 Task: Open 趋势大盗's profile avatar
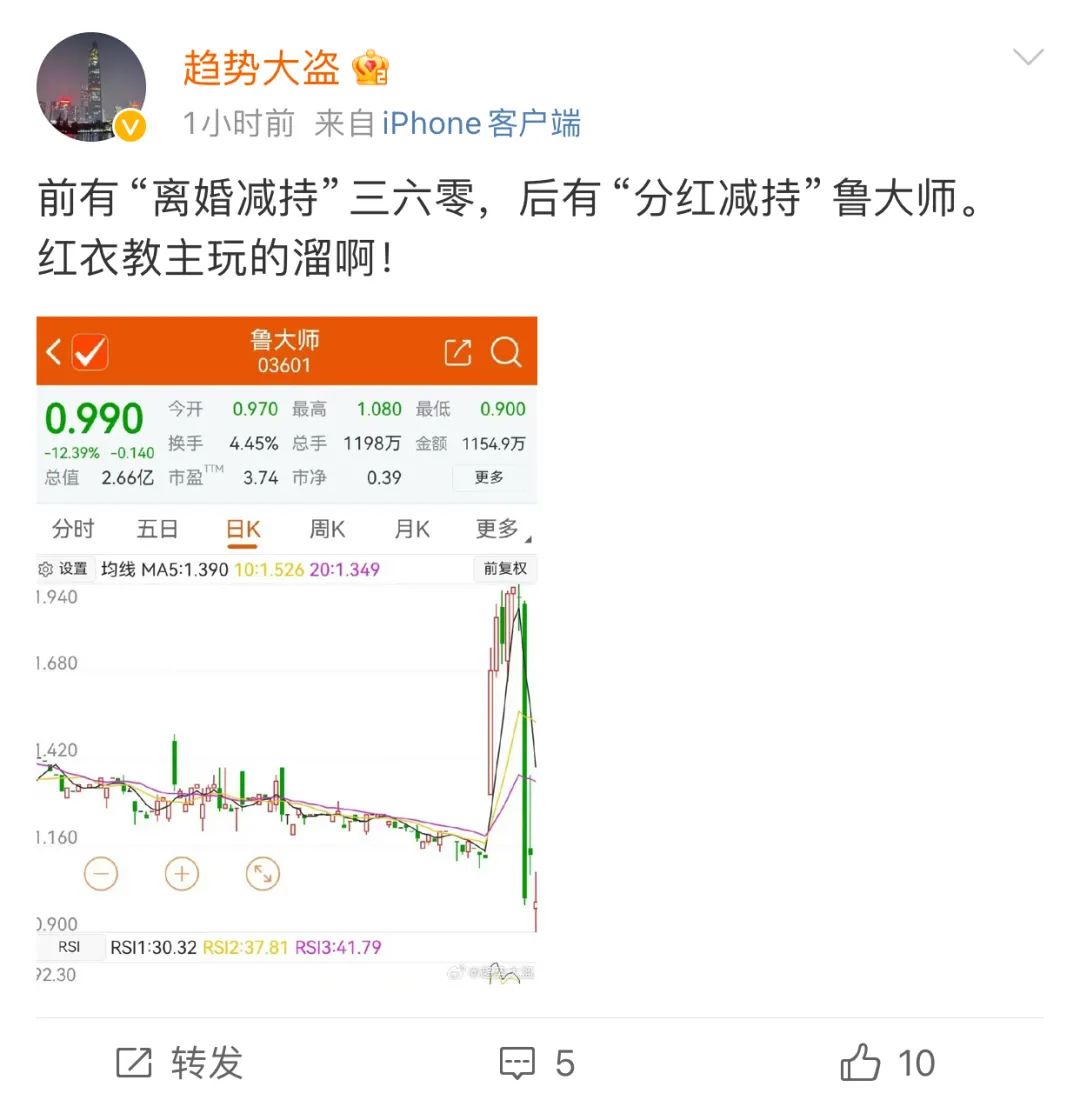pyautogui.click(x=91, y=87)
